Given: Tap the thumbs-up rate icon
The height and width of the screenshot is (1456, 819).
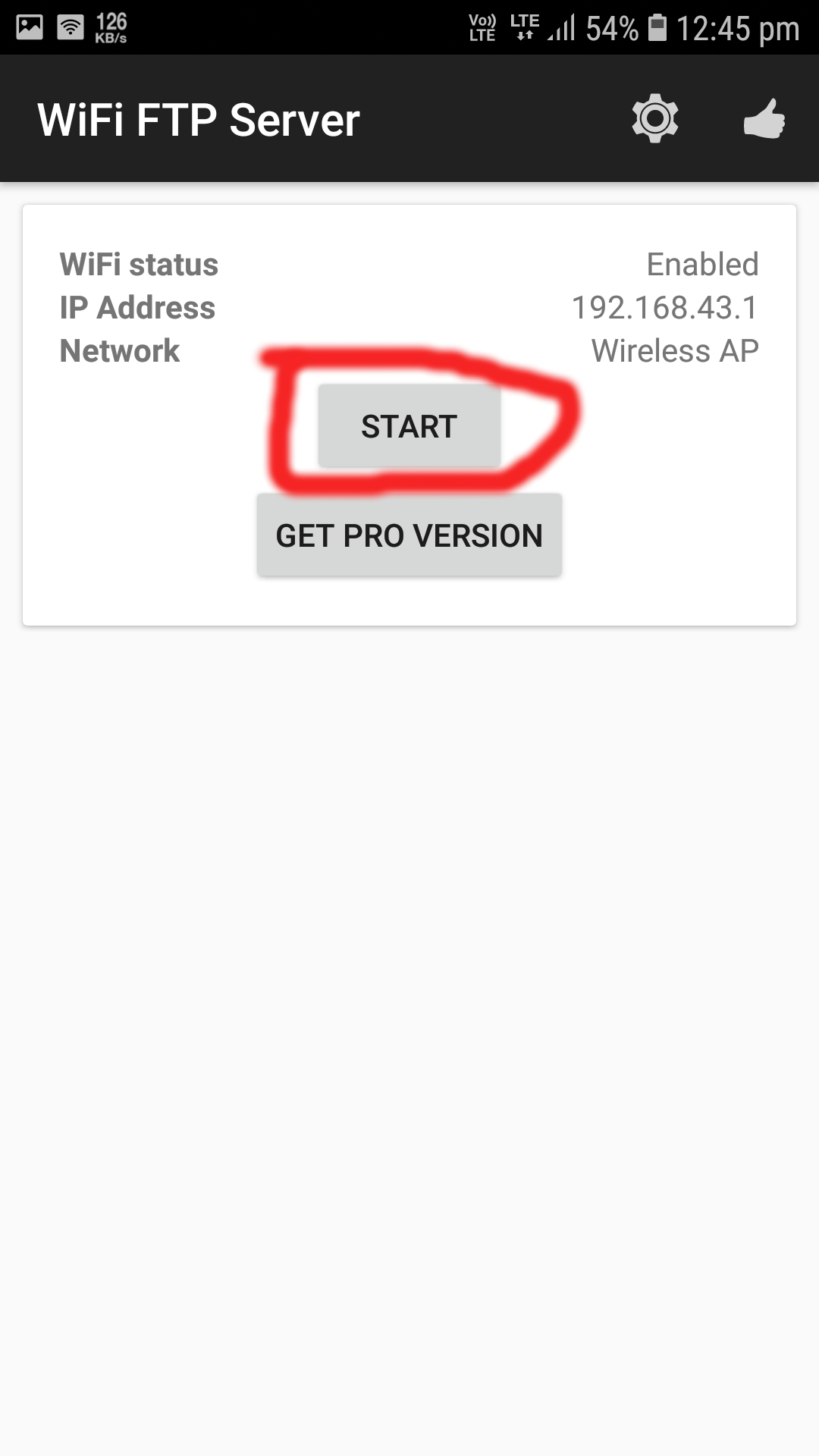Looking at the screenshot, I should click(x=764, y=119).
